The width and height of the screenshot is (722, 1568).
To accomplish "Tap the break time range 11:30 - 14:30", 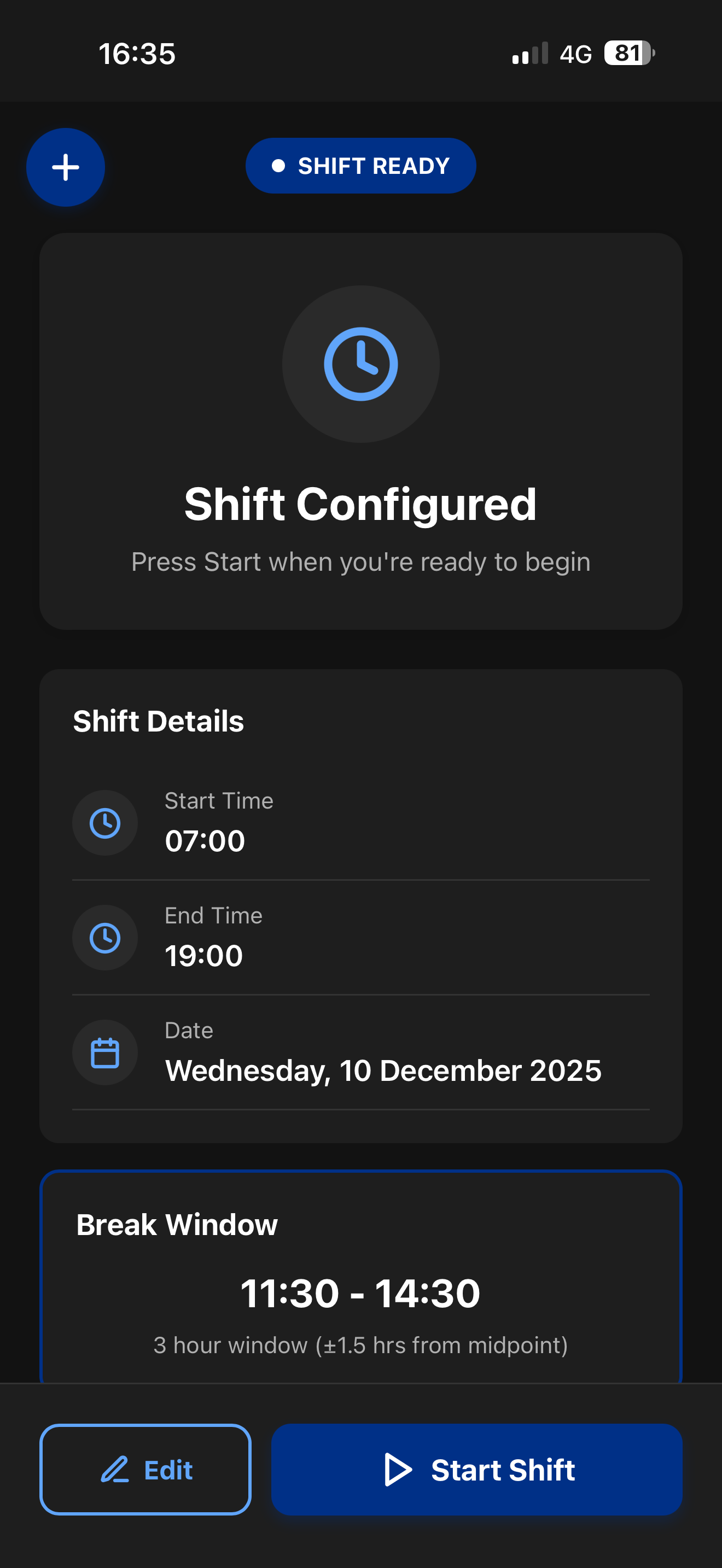I will point(360,1293).
